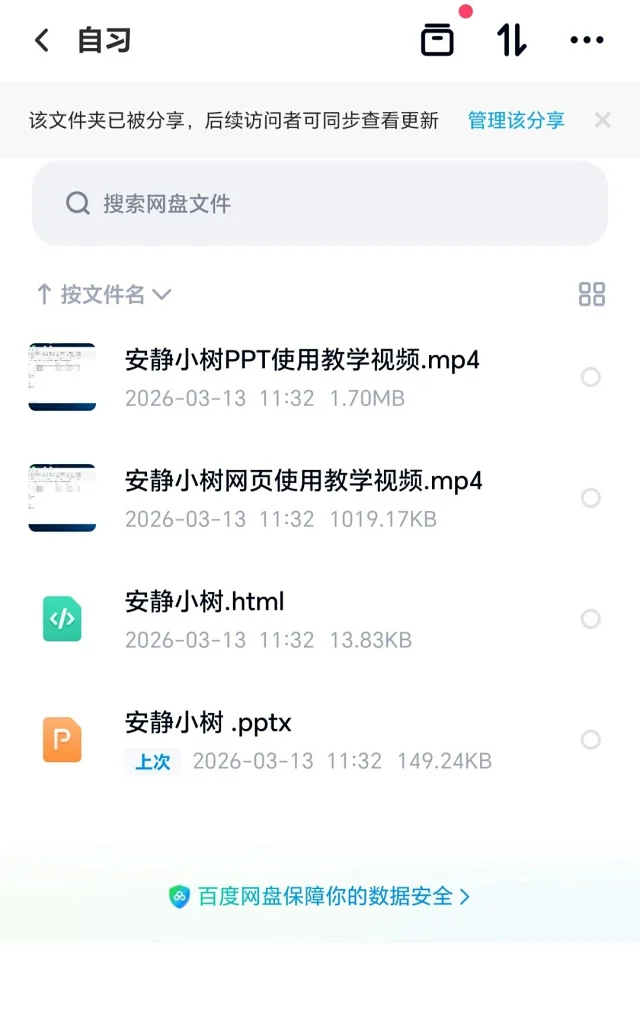Tap the 管理该分享 link
The width and height of the screenshot is (640, 1017).
516,121
